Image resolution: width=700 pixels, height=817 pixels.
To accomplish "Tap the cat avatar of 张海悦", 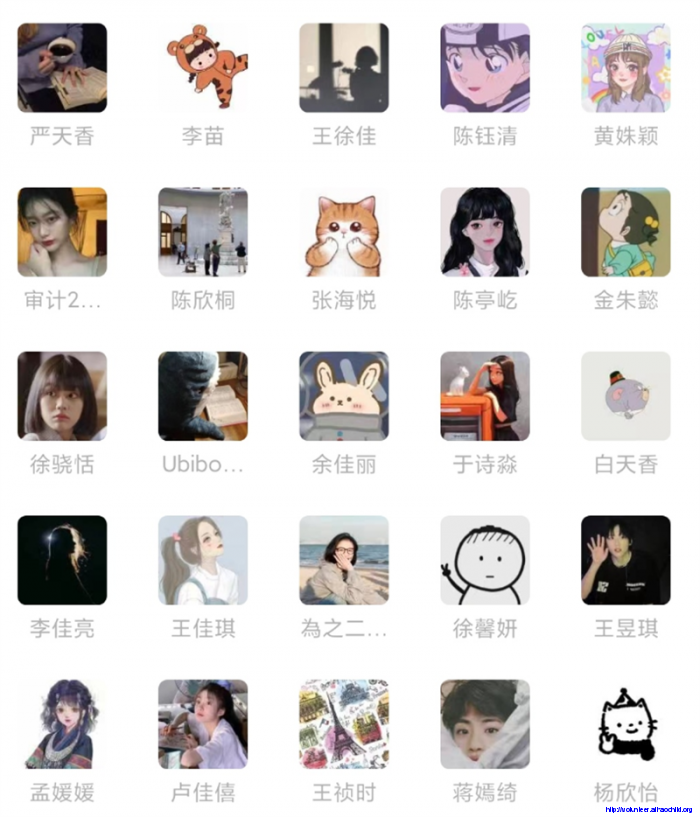I will [x=344, y=232].
